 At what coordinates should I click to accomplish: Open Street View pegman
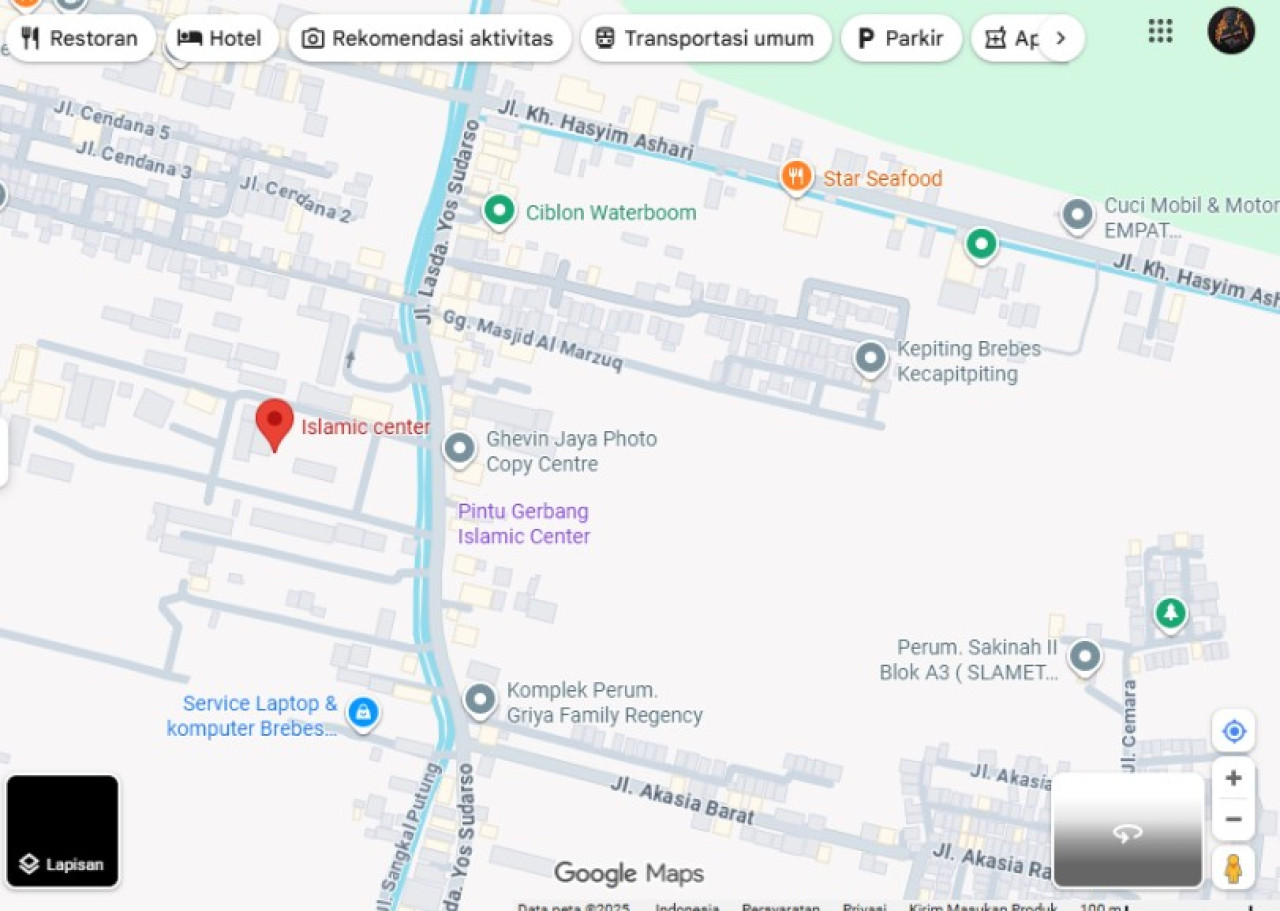click(1233, 867)
